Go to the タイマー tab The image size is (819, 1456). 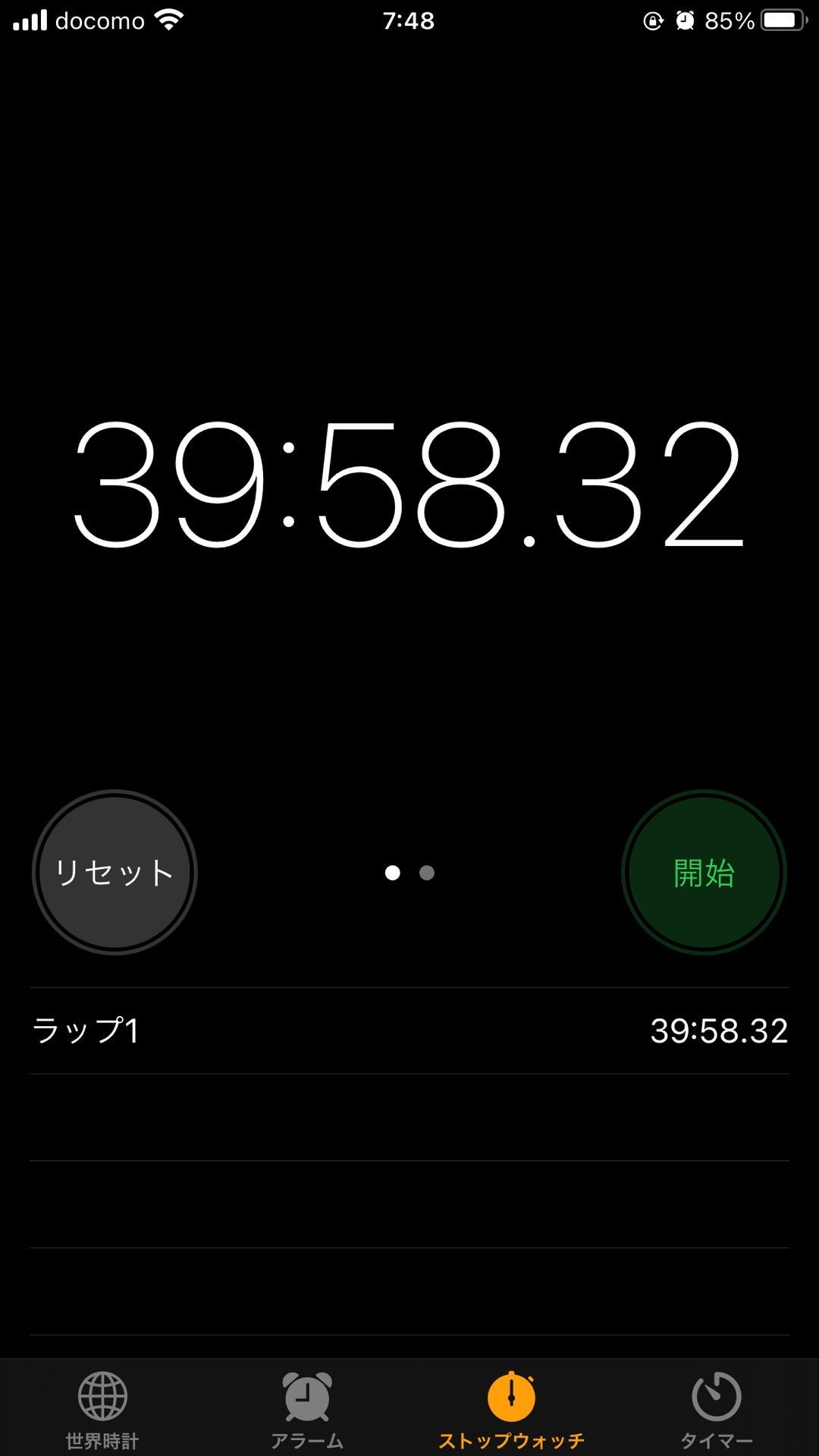pos(716,1409)
